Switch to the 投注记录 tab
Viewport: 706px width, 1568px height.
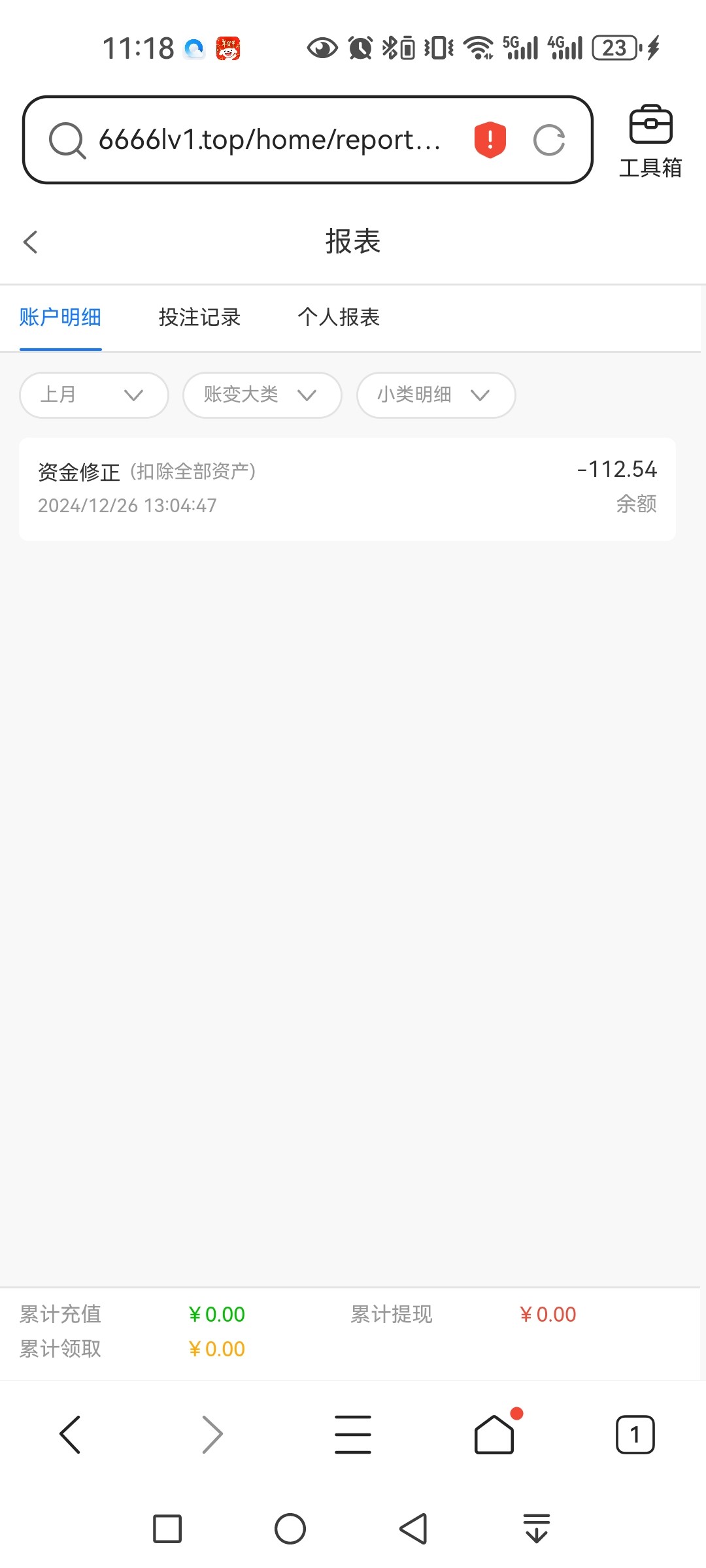pos(200,318)
